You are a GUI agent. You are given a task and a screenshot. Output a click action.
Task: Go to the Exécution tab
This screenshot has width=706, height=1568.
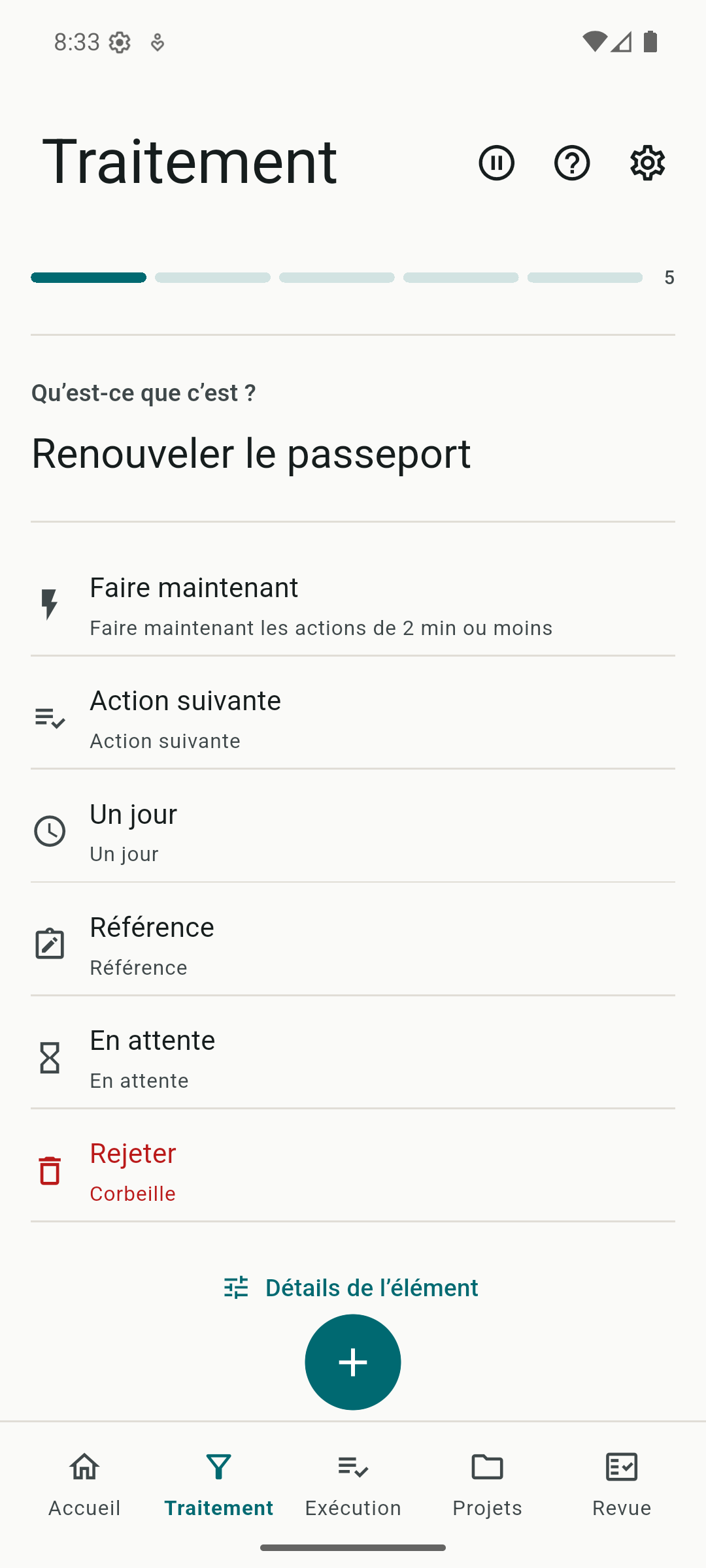tap(353, 1484)
